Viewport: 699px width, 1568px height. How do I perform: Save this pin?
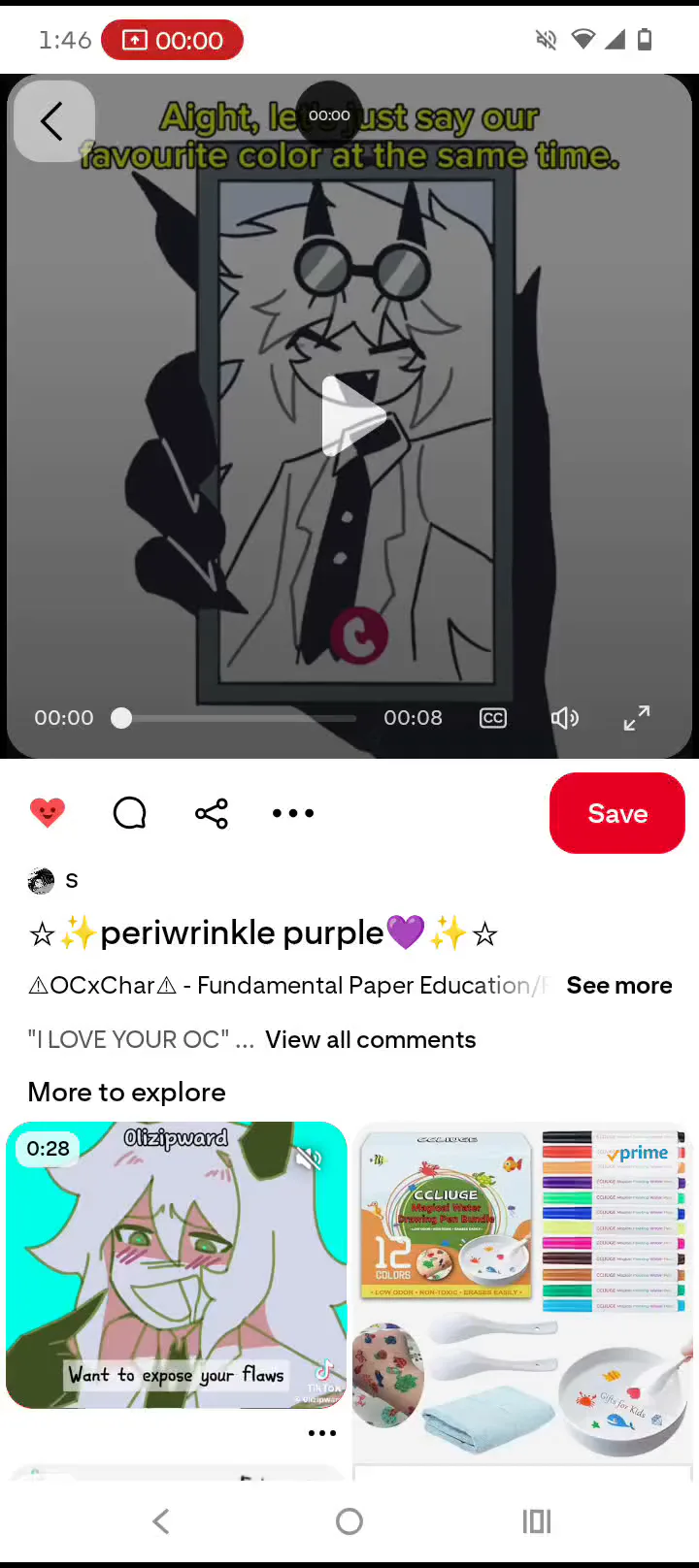point(617,813)
